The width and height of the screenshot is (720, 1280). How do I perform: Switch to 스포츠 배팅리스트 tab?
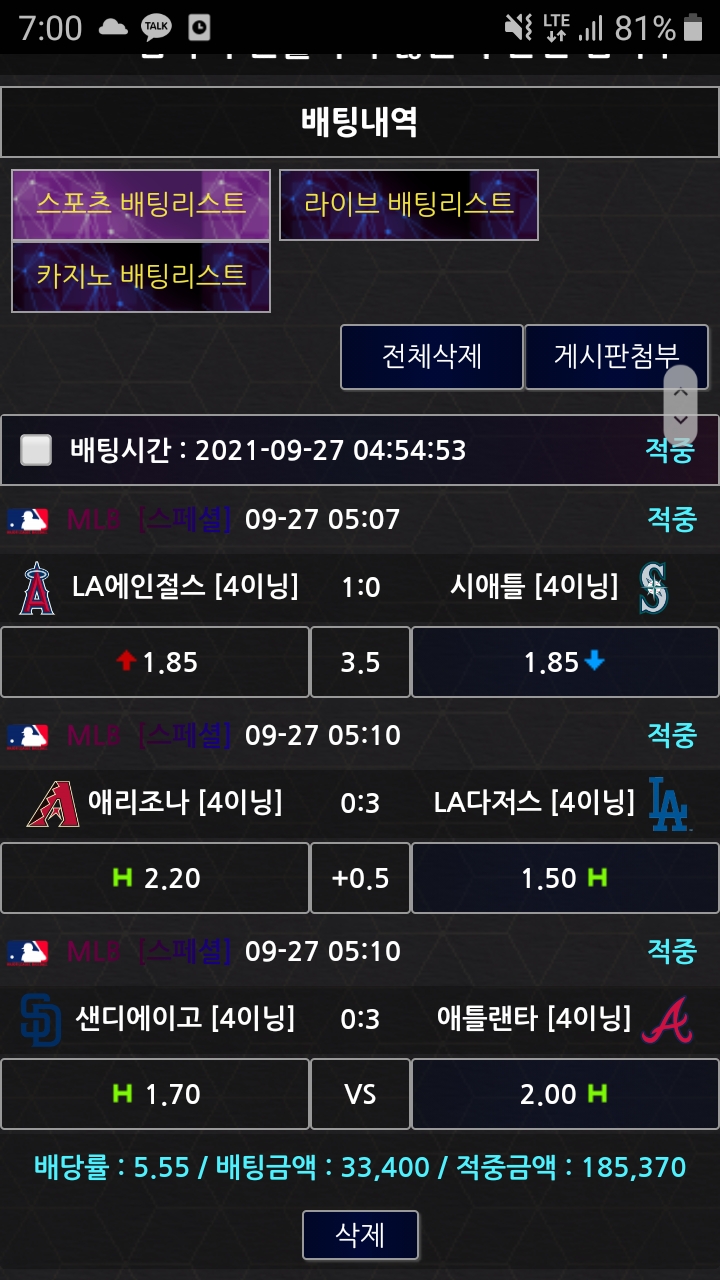141,204
